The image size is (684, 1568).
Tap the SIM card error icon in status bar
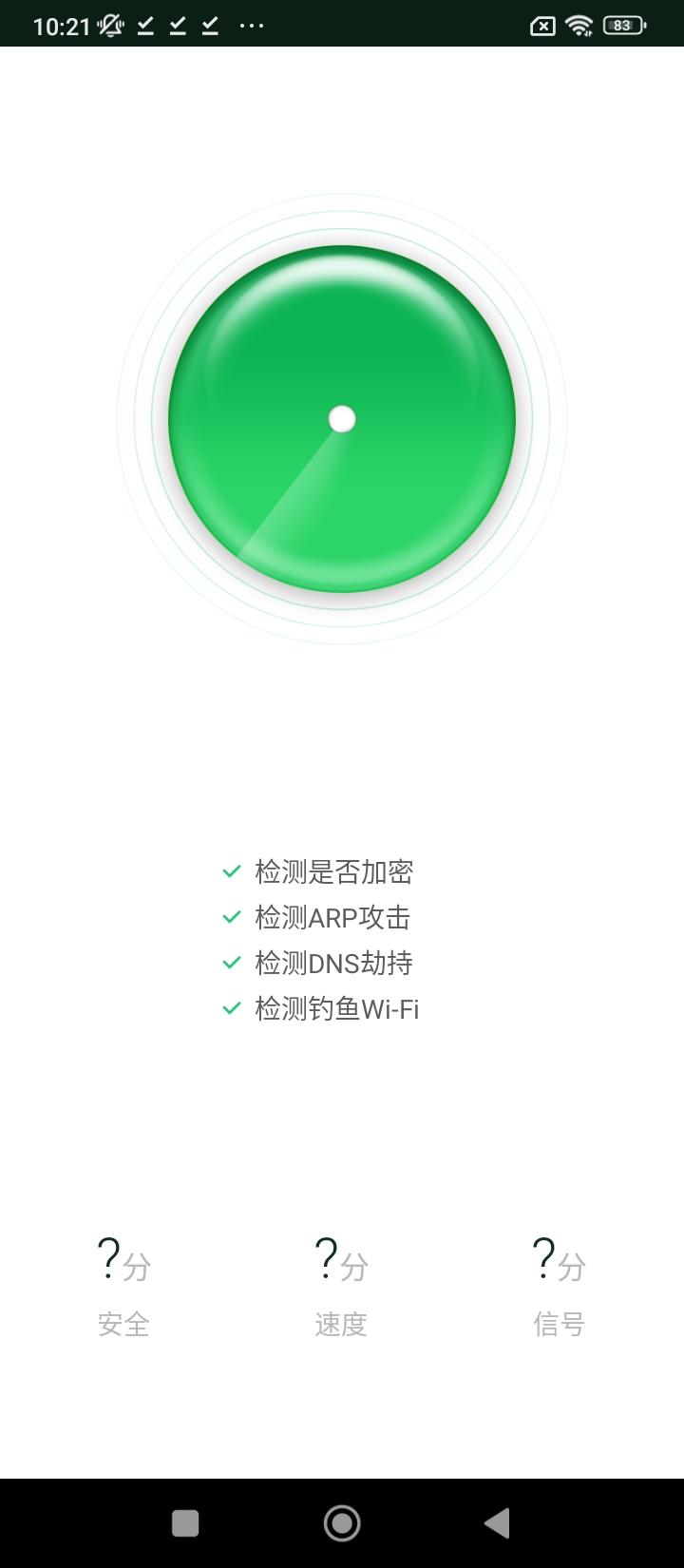coord(541,26)
